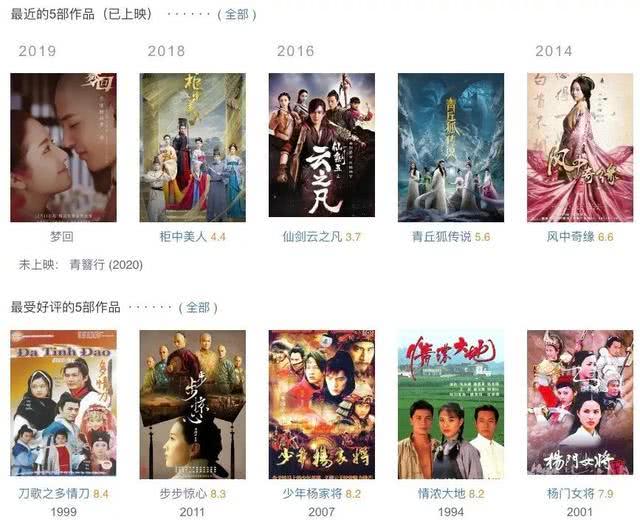Open the 杨门女将 poster

[x=579, y=404]
